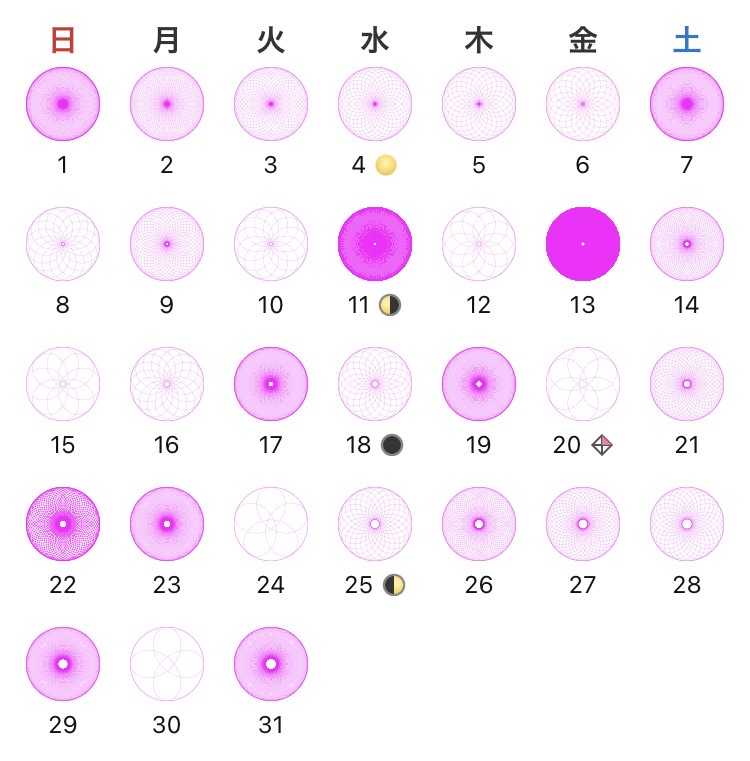Image resolution: width=750 pixels, height=761 pixels.
Task: Select the solid magenta day 13
Action: point(583,244)
